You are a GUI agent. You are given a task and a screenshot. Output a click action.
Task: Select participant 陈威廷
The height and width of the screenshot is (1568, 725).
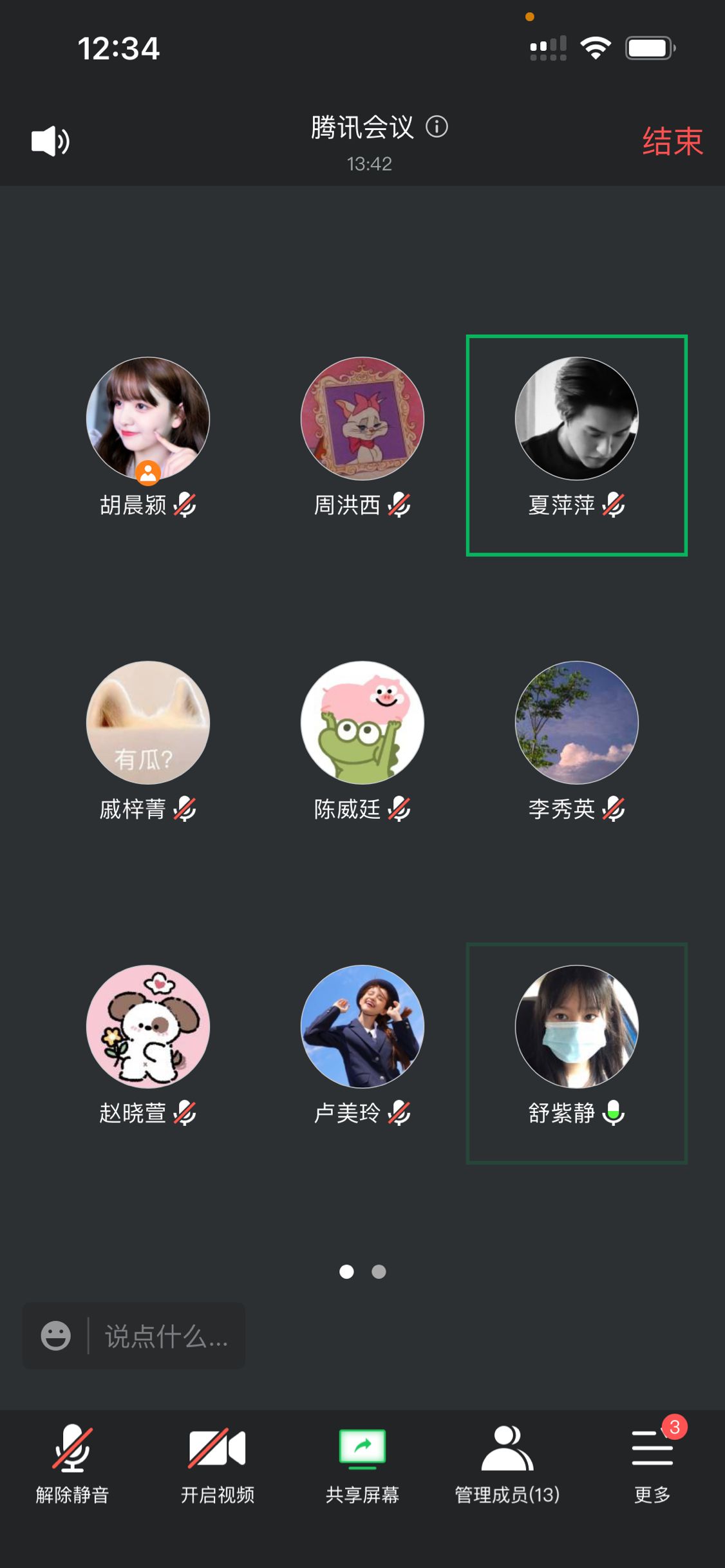(x=362, y=723)
